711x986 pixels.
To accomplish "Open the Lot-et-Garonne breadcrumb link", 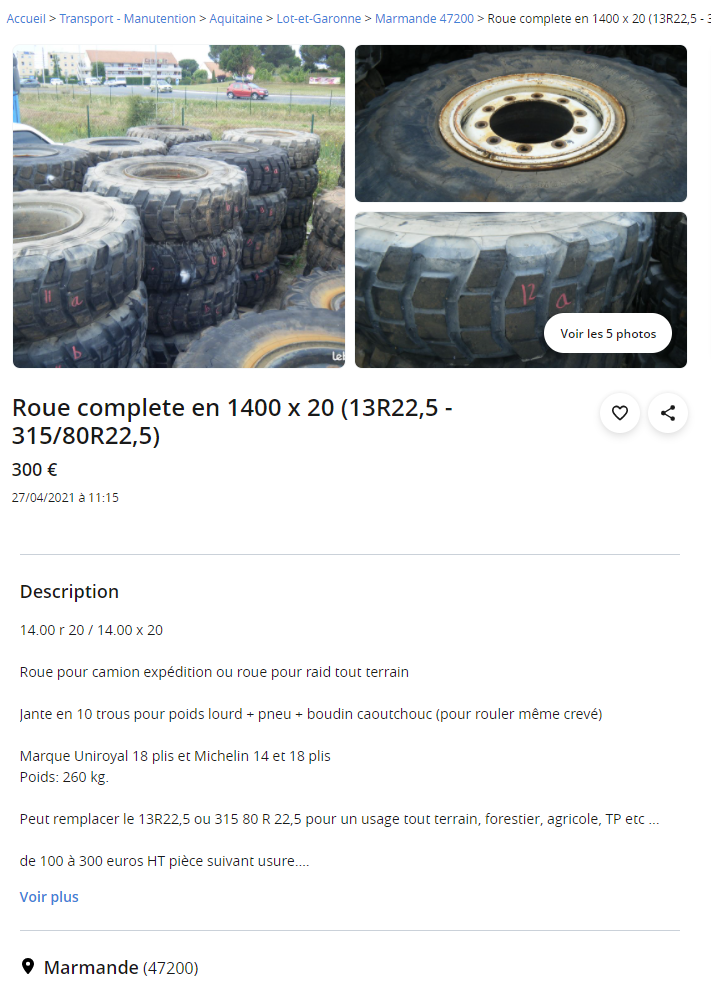I will tap(319, 19).
